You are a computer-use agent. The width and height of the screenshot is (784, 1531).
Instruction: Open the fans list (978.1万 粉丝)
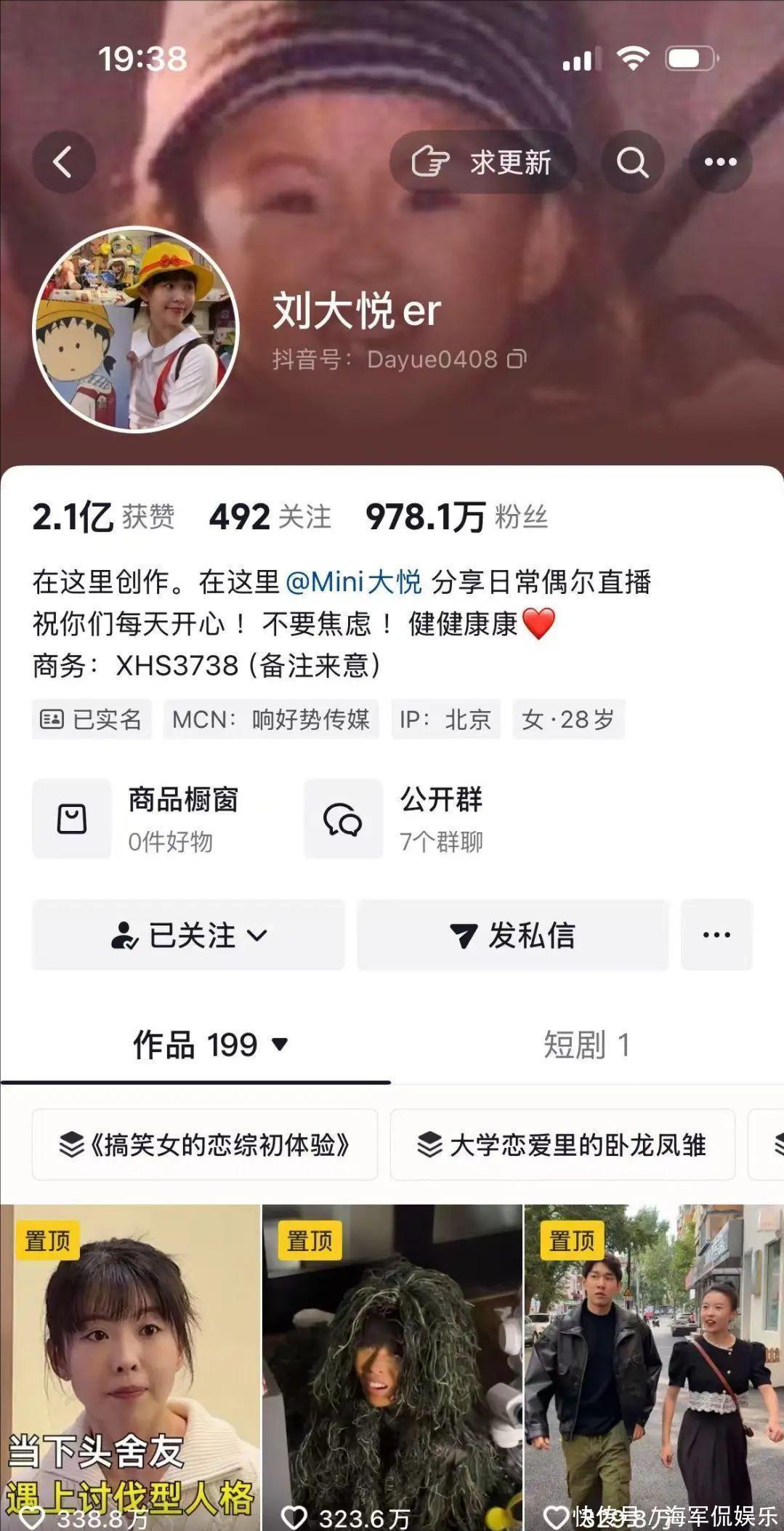[456, 517]
